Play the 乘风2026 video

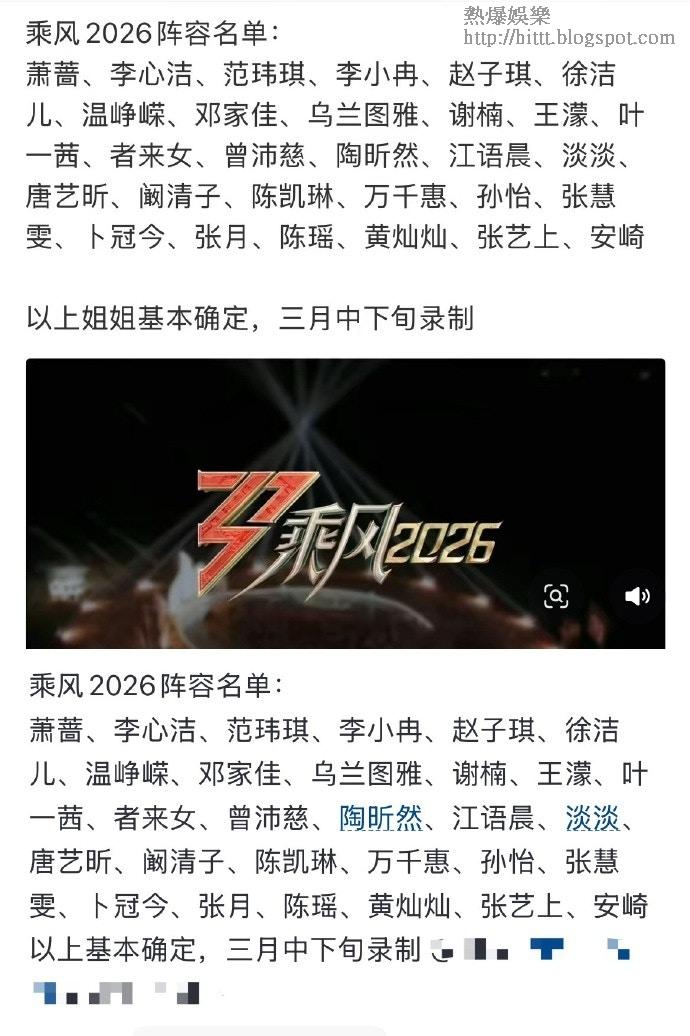[x=345, y=503]
